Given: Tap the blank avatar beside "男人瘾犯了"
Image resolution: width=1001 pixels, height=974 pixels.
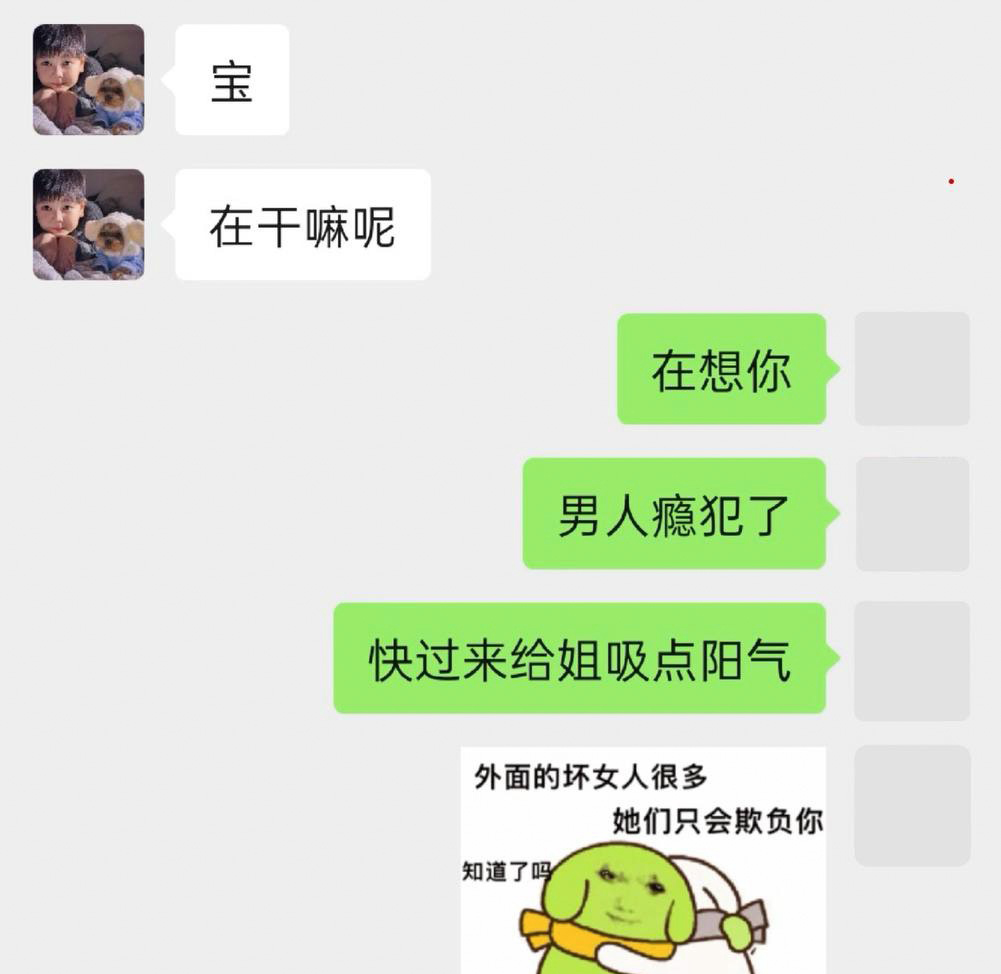Looking at the screenshot, I should tap(911, 513).
